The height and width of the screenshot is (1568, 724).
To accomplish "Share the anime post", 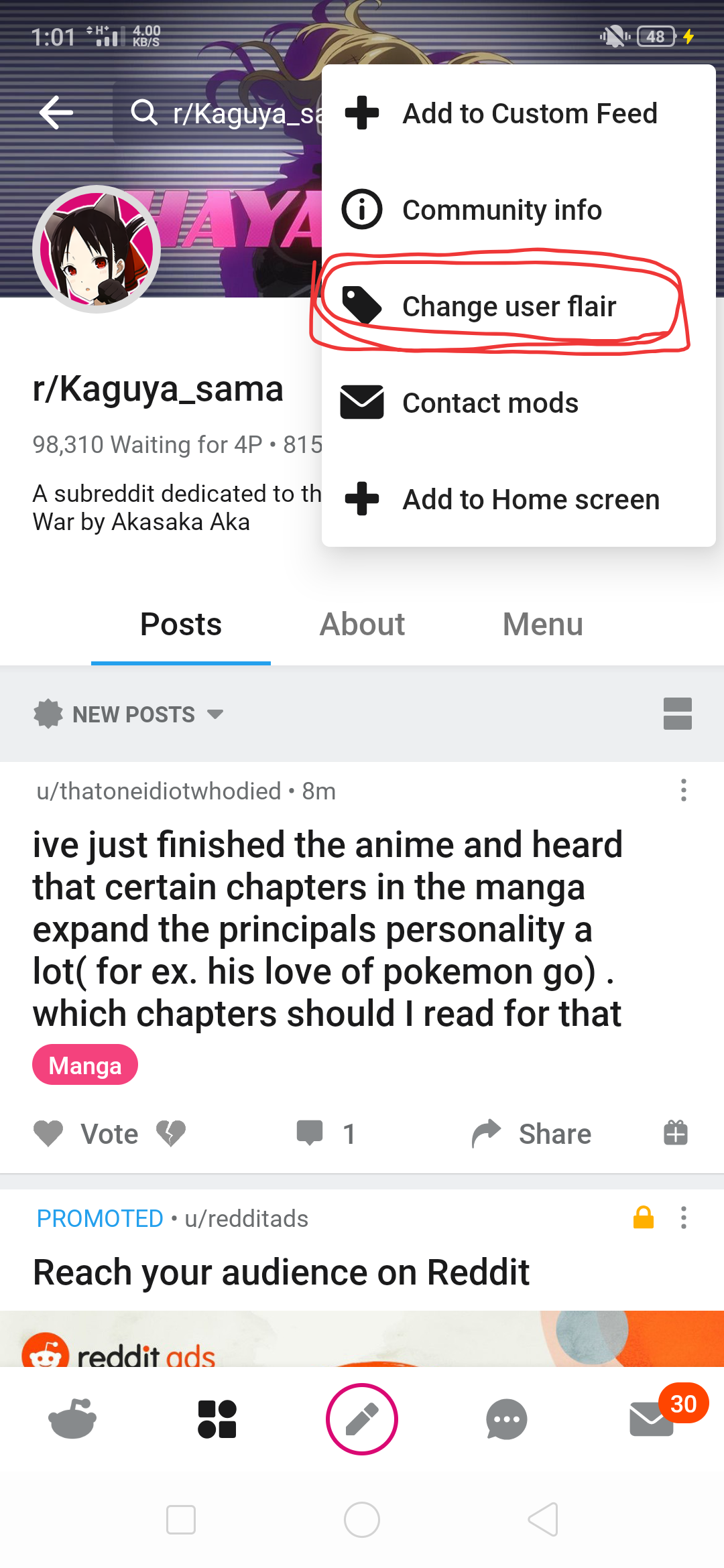I will [532, 1134].
